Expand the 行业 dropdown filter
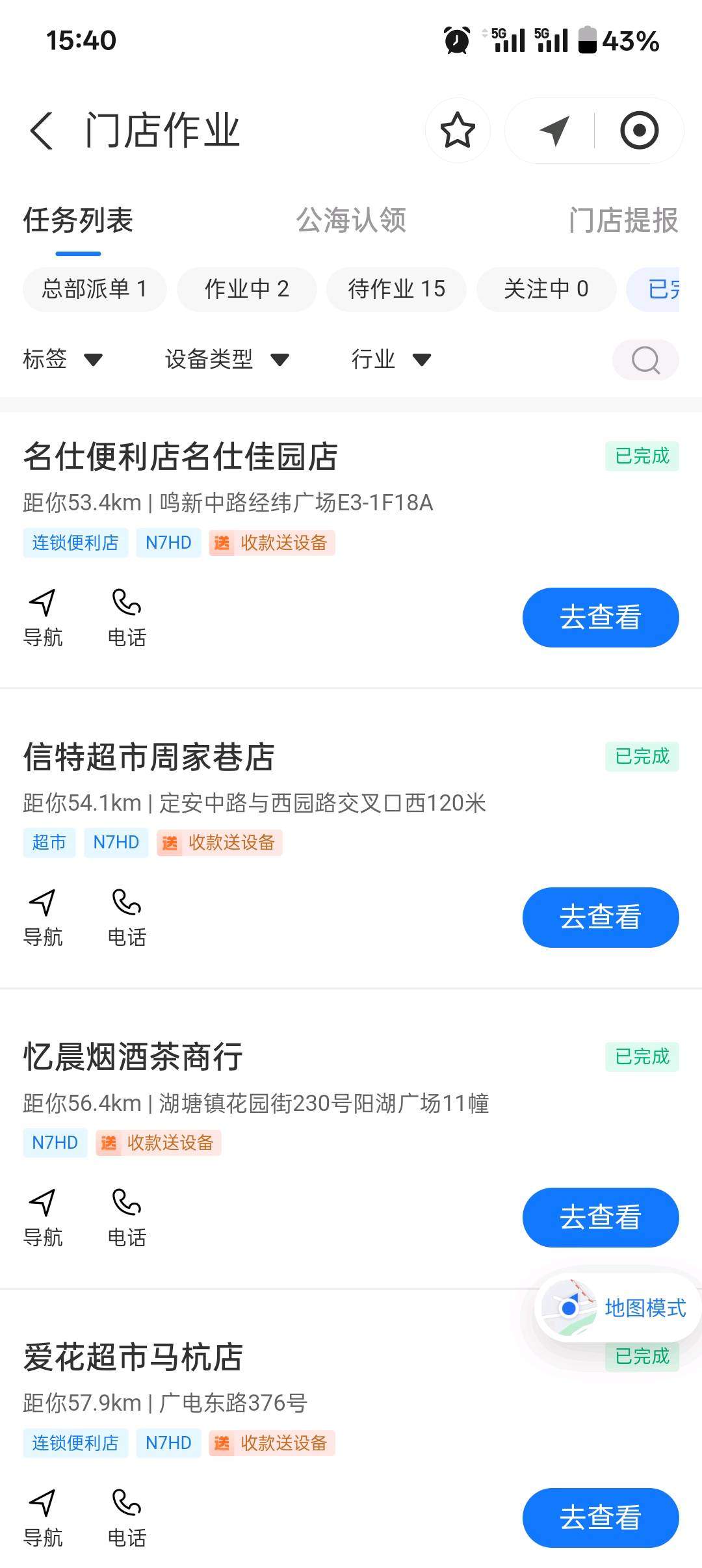The width and height of the screenshot is (702, 1568). 391,359
